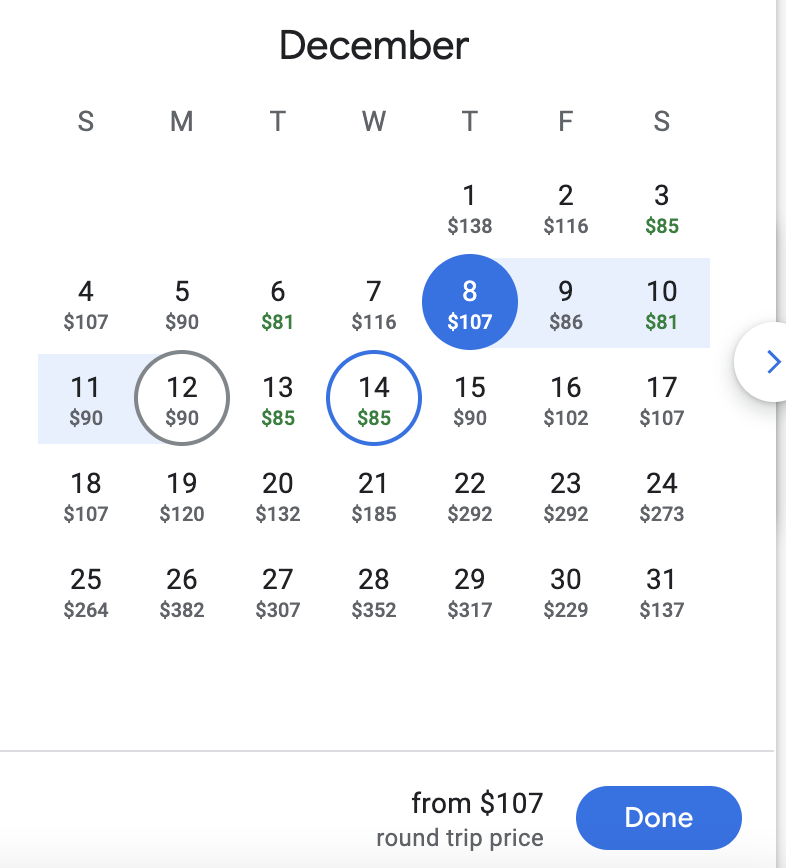Confirm dates with the Done button
Image resolution: width=786 pixels, height=868 pixels.
pos(658,817)
